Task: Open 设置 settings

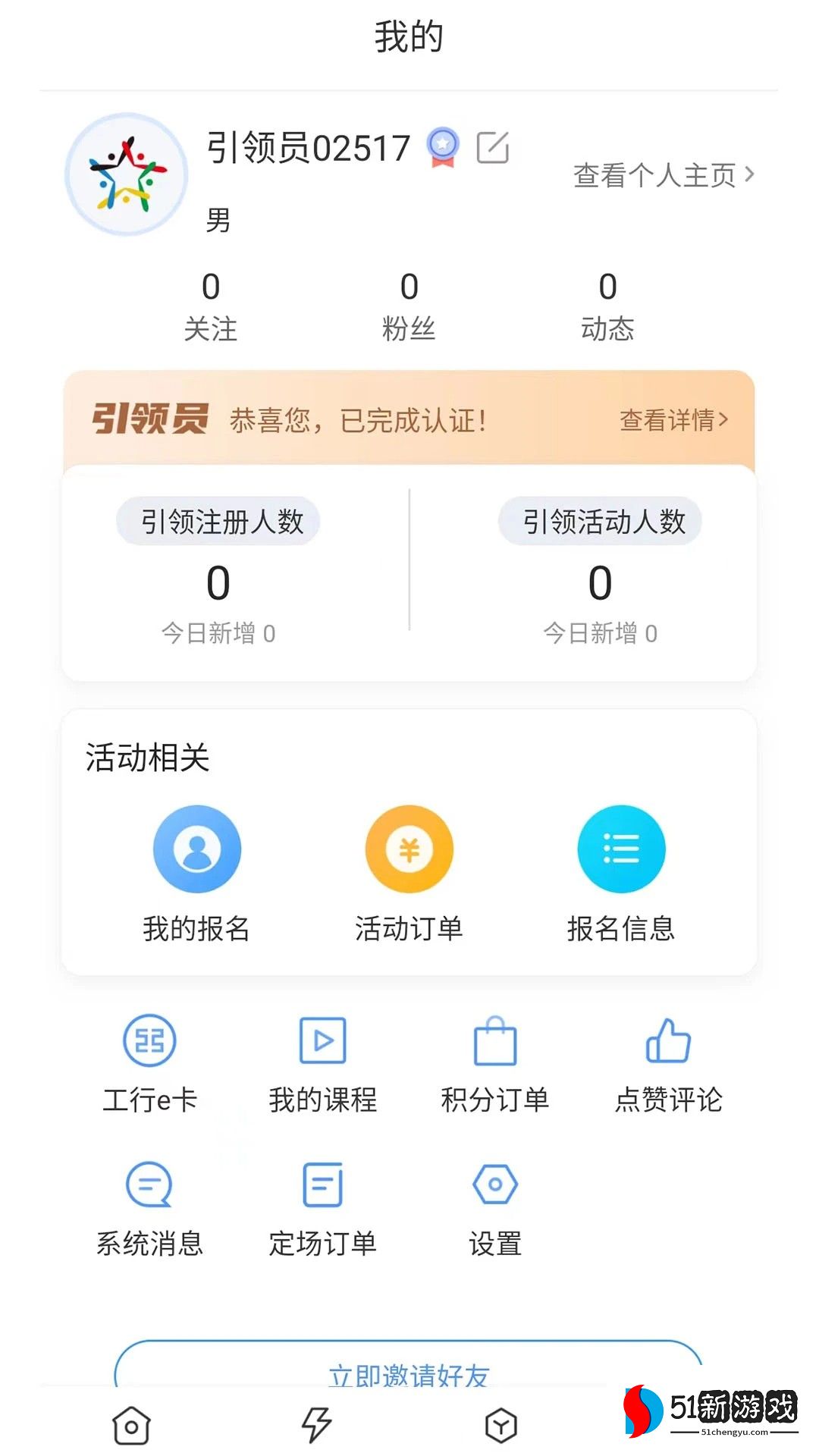Action: click(495, 1207)
